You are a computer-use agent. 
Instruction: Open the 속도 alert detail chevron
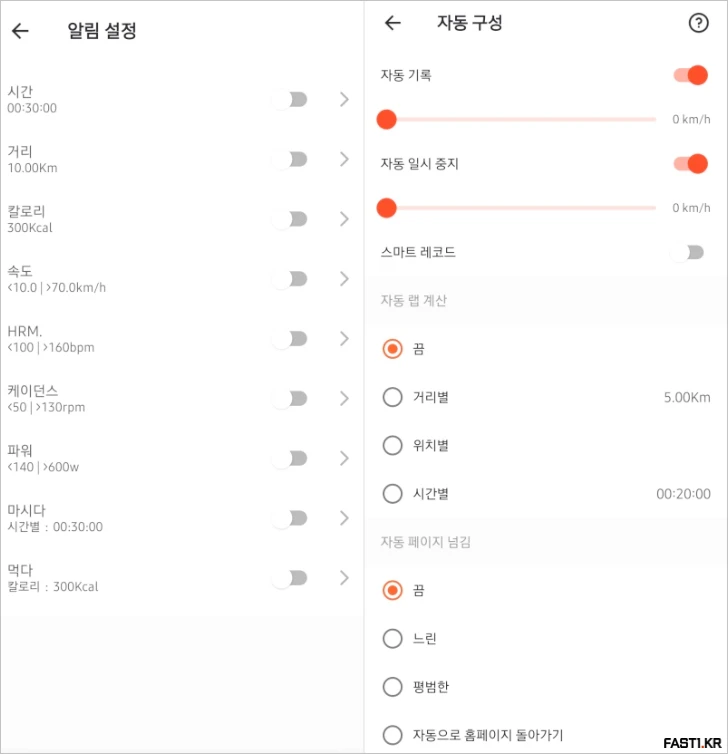(344, 279)
